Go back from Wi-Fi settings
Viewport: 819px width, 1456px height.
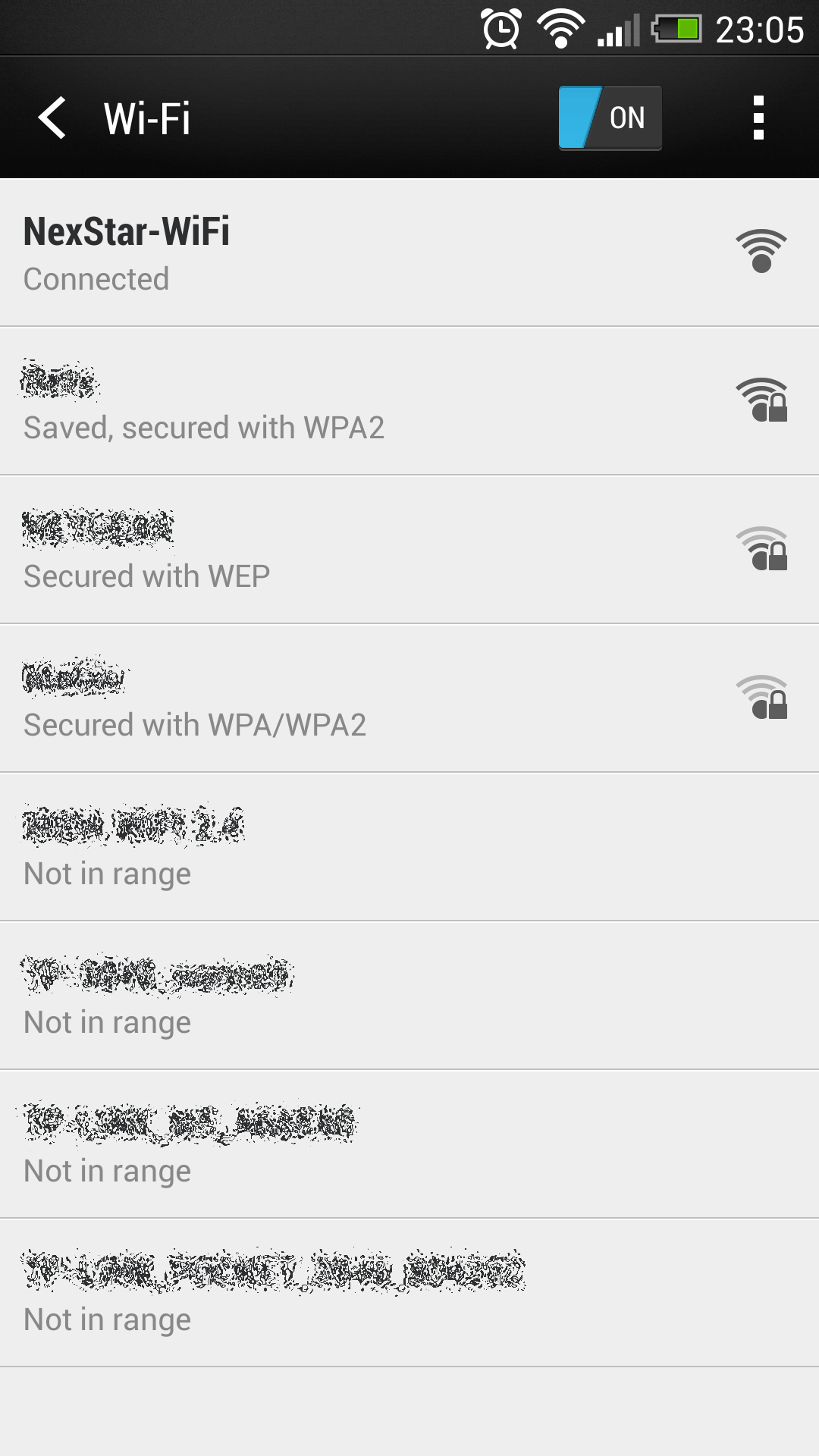pyautogui.click(x=52, y=118)
